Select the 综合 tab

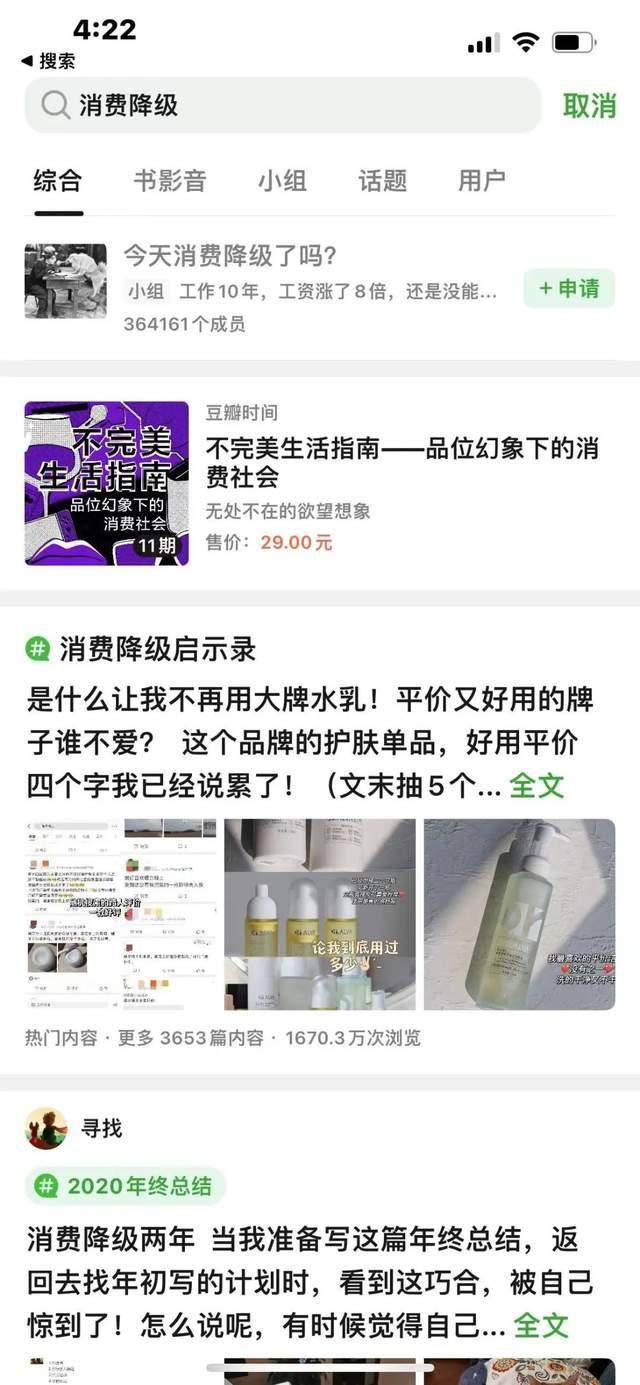pos(58,181)
